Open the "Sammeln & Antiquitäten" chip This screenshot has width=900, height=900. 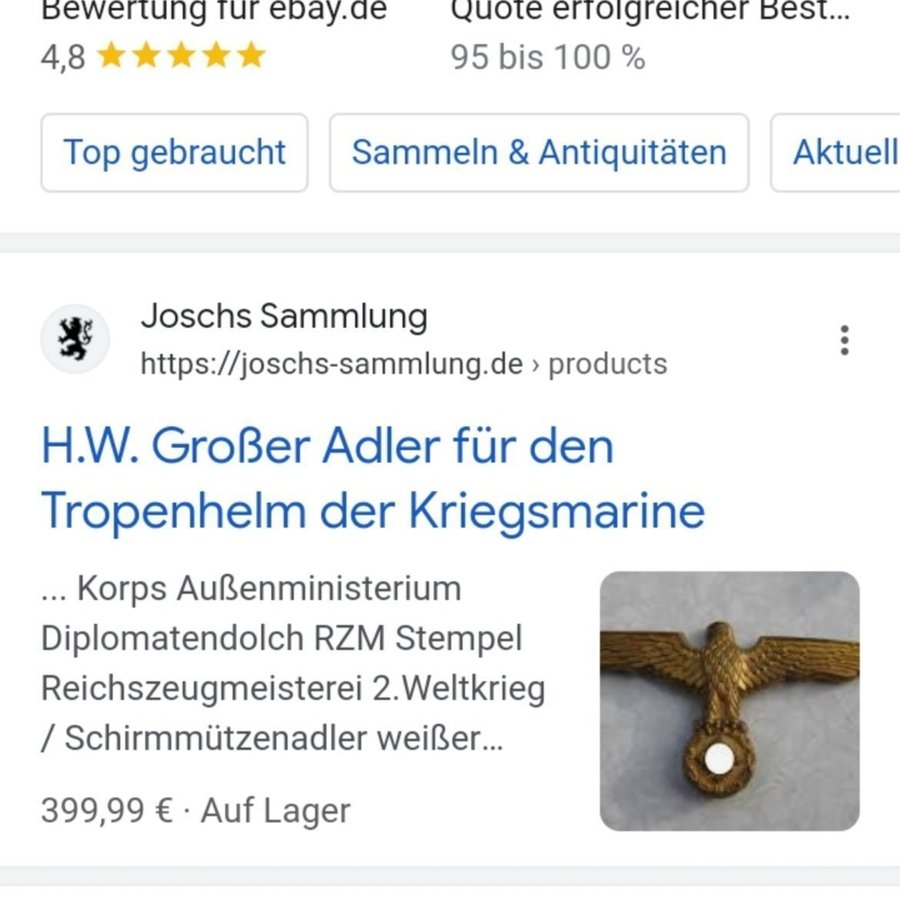538,153
